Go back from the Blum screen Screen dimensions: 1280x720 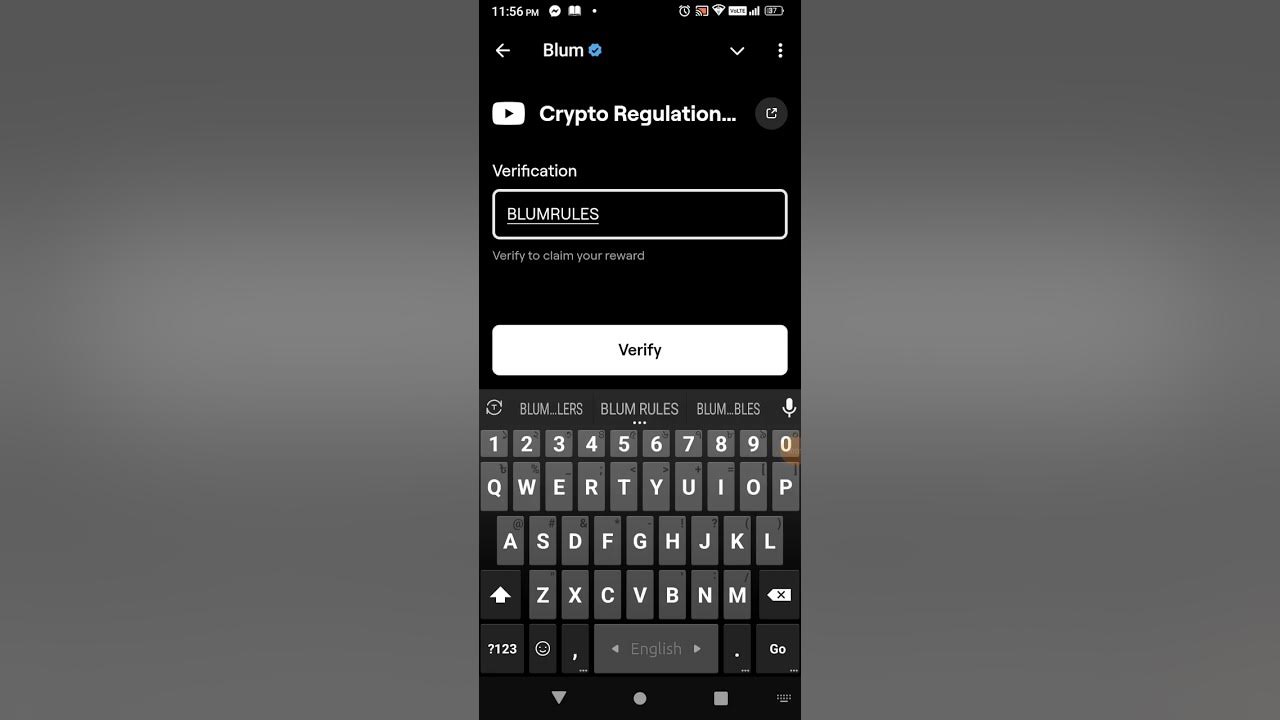[503, 50]
